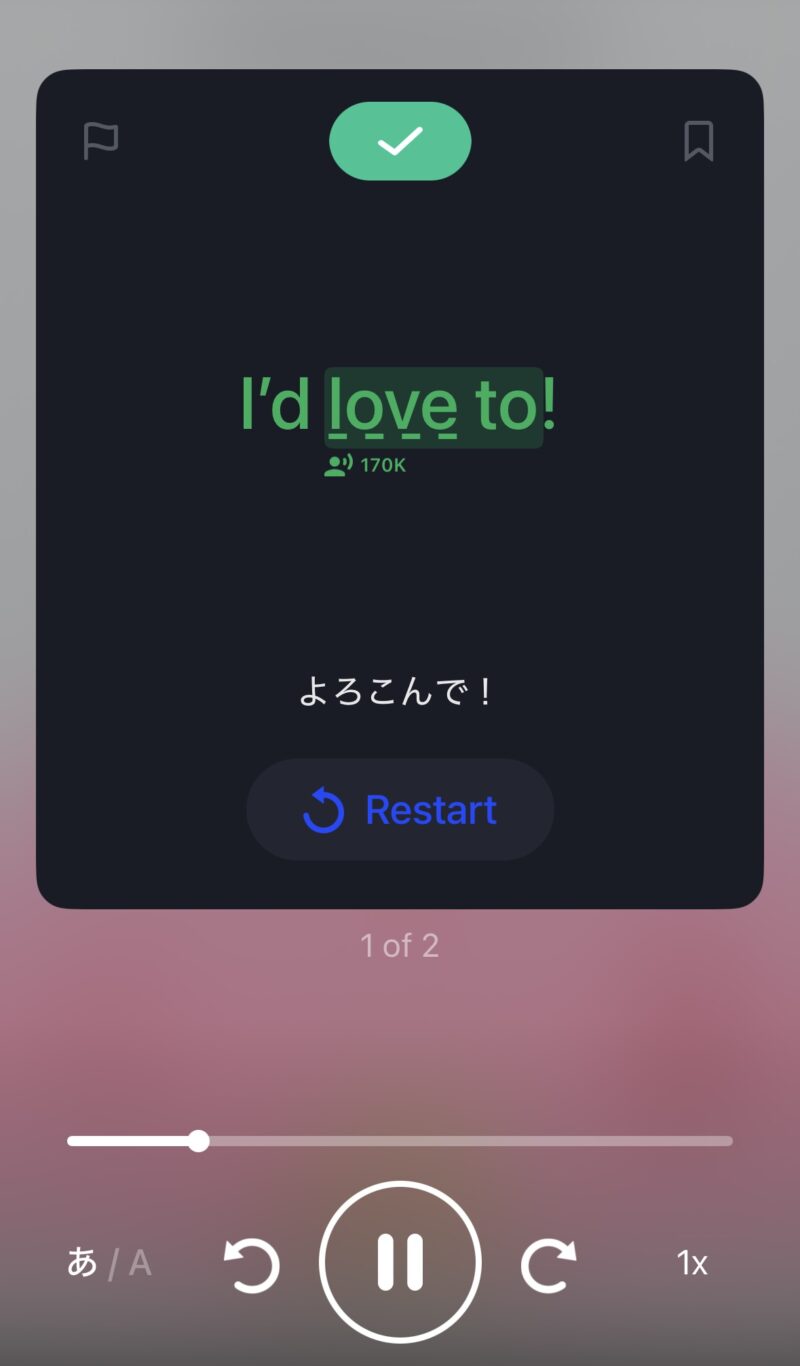Restart the exercise
The width and height of the screenshot is (800, 1366).
(x=400, y=810)
